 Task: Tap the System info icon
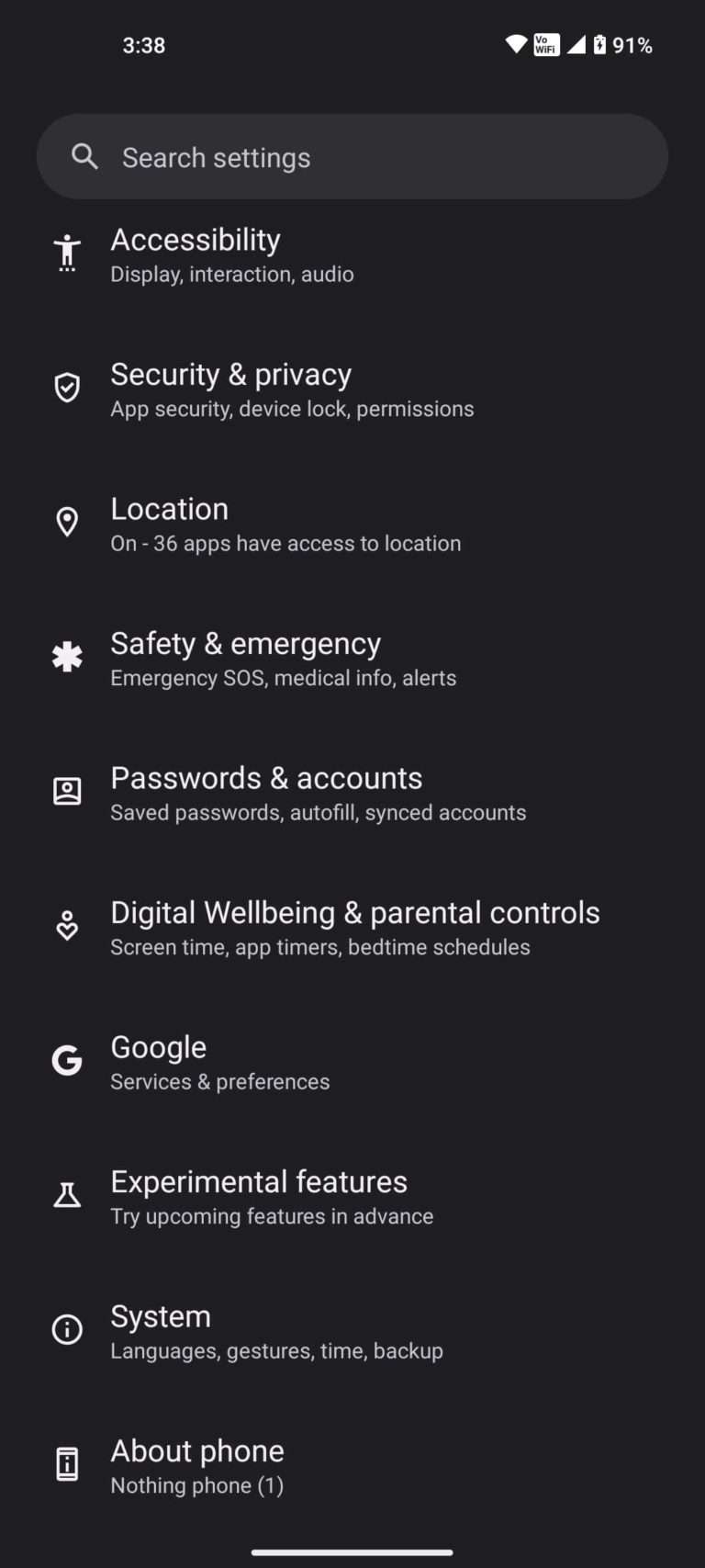point(67,1329)
